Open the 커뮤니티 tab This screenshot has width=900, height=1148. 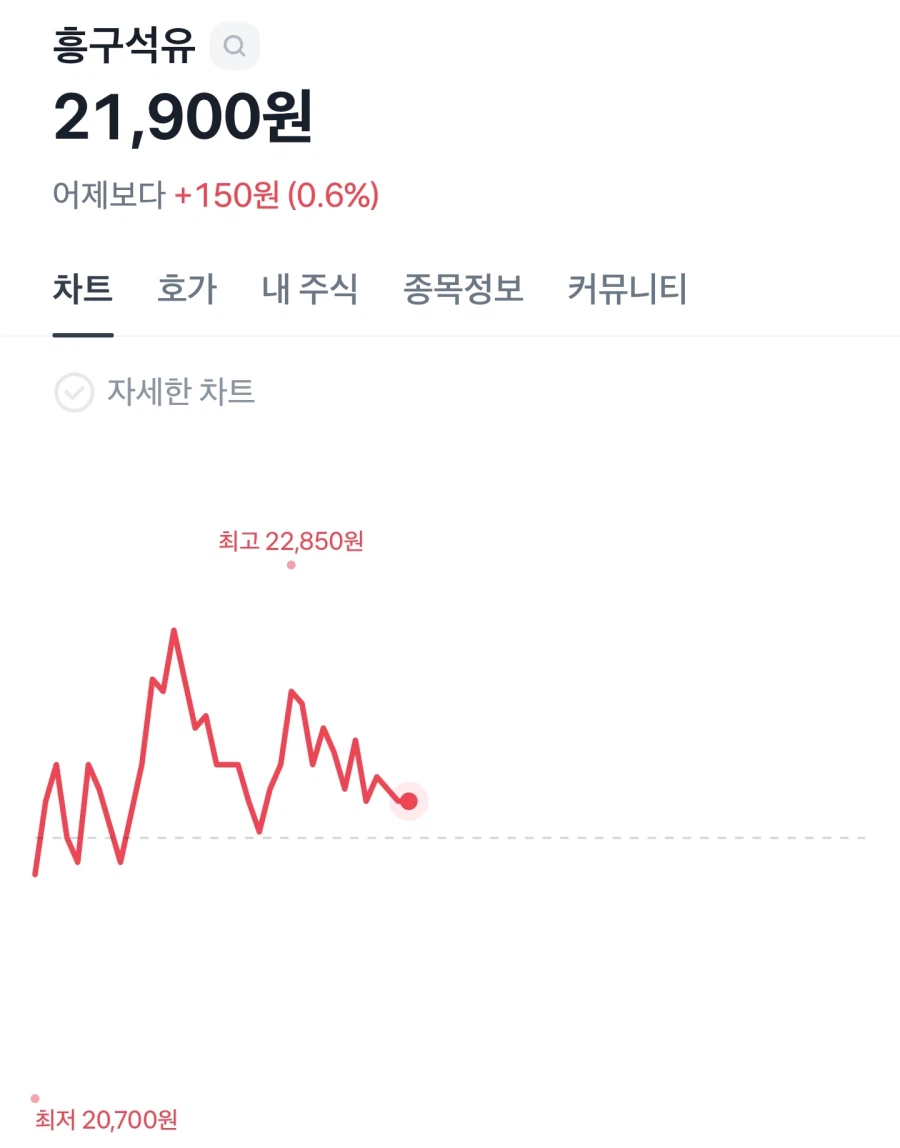pyautogui.click(x=631, y=290)
